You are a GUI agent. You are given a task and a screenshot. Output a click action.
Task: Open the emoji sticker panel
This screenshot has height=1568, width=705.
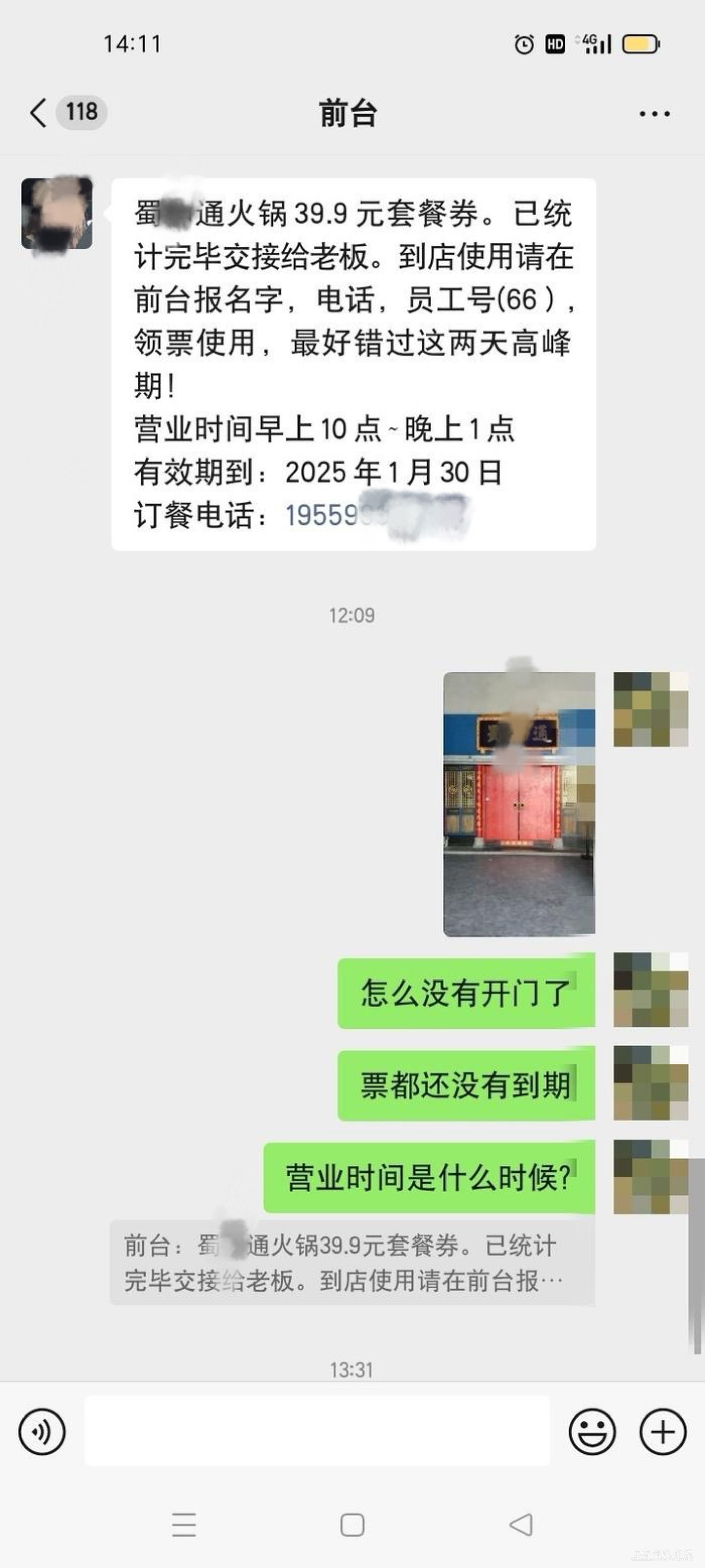pyautogui.click(x=592, y=1432)
